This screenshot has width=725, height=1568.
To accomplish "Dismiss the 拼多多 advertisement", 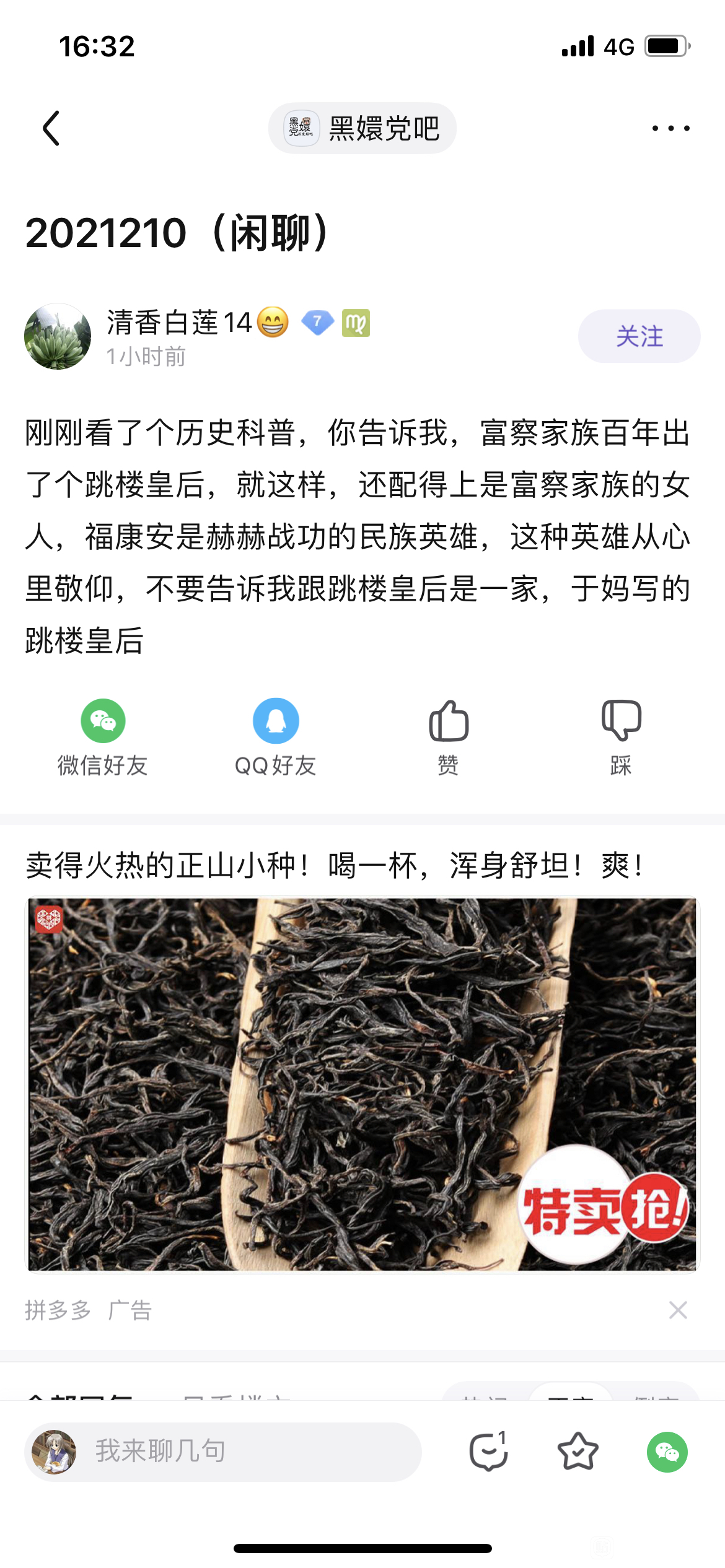I will coord(679,1310).
